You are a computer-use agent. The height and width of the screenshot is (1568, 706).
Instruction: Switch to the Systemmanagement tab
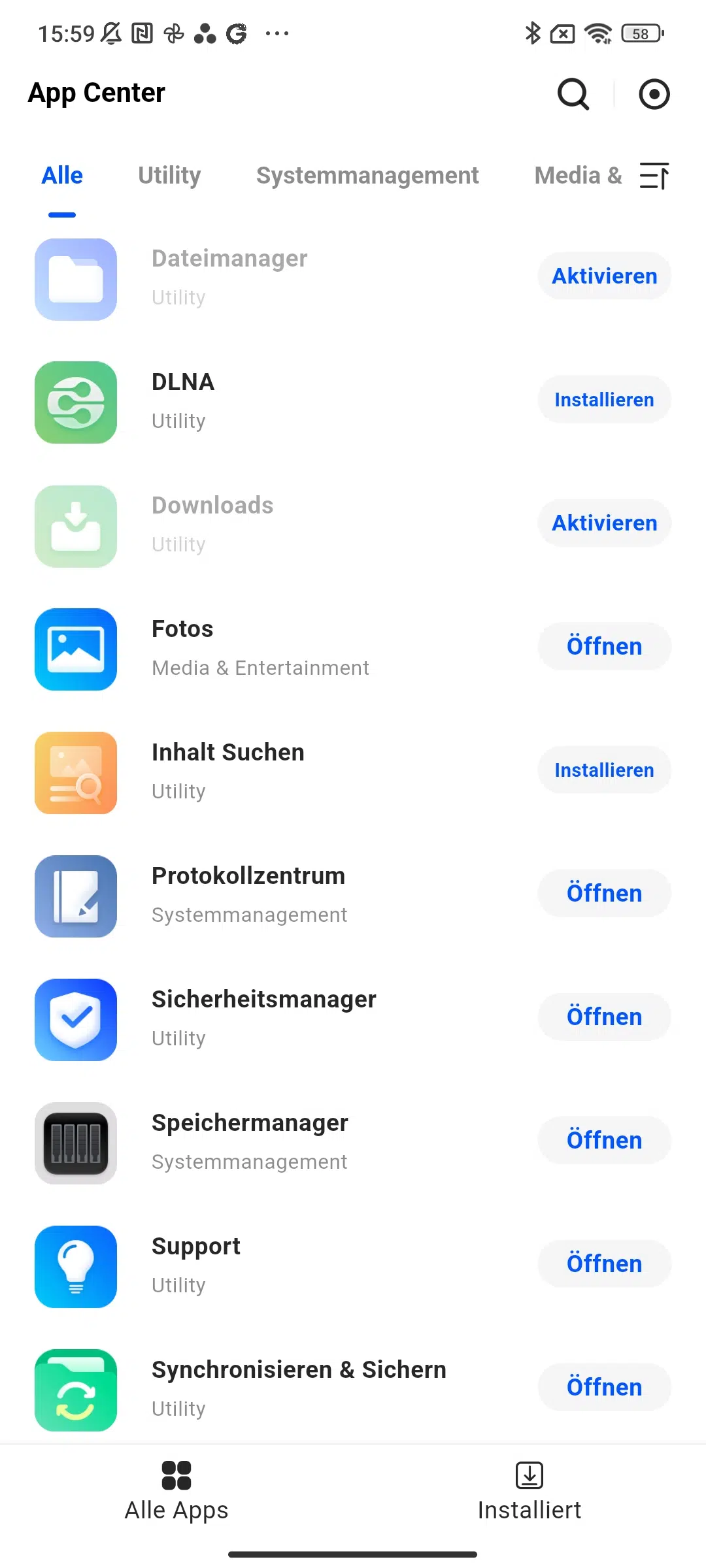pyautogui.click(x=367, y=176)
